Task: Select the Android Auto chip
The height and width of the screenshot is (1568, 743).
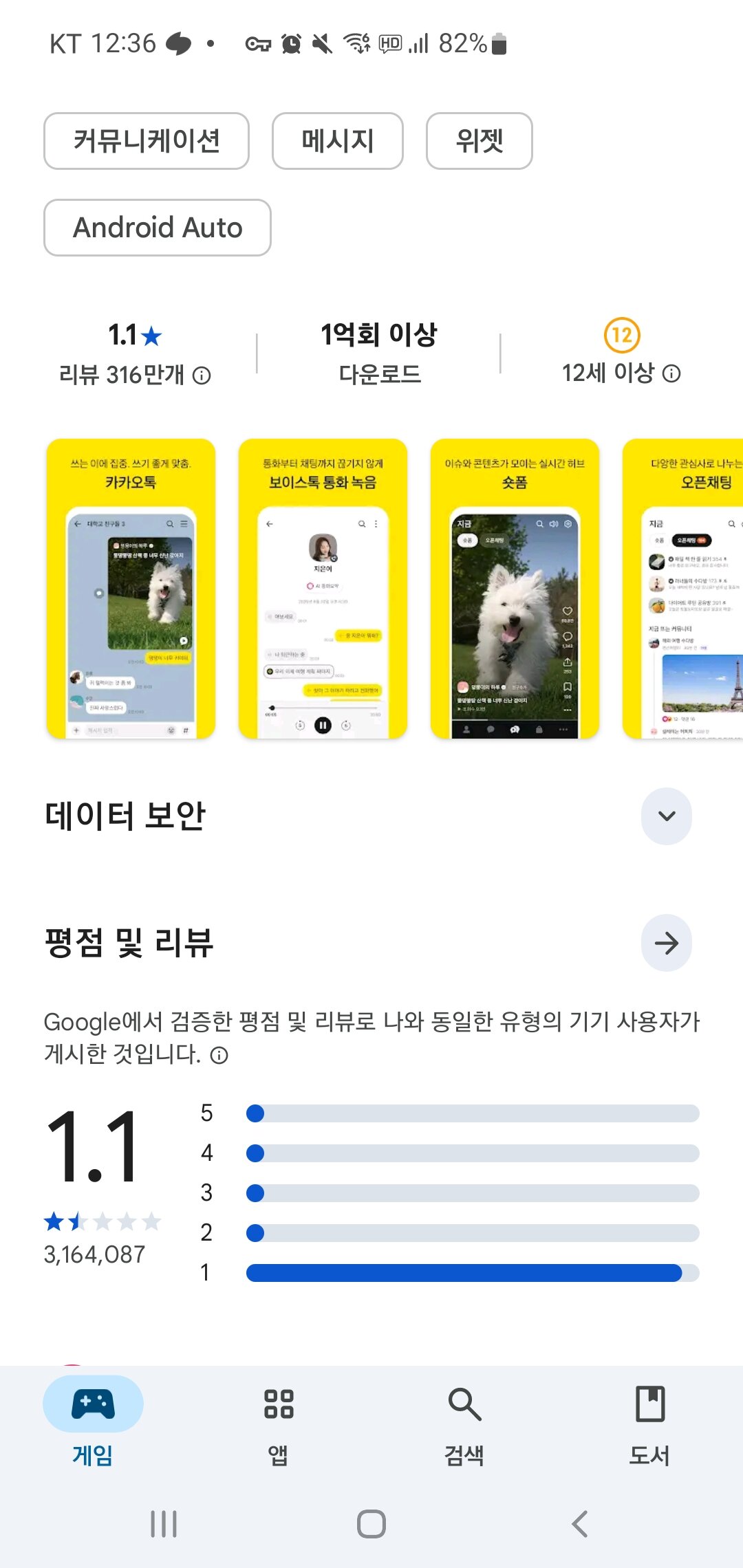Action: click(x=158, y=228)
